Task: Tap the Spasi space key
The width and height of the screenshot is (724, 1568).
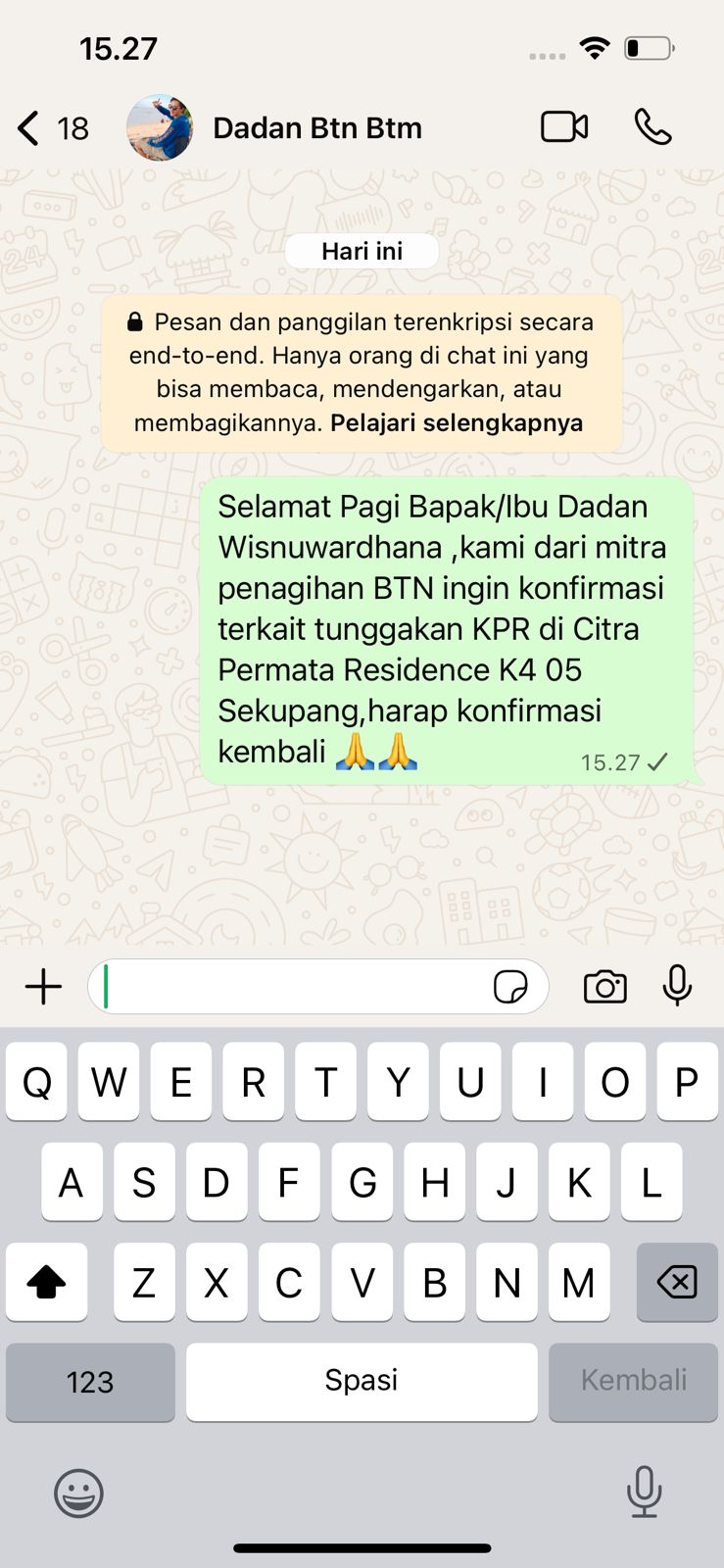Action: pos(362,1382)
